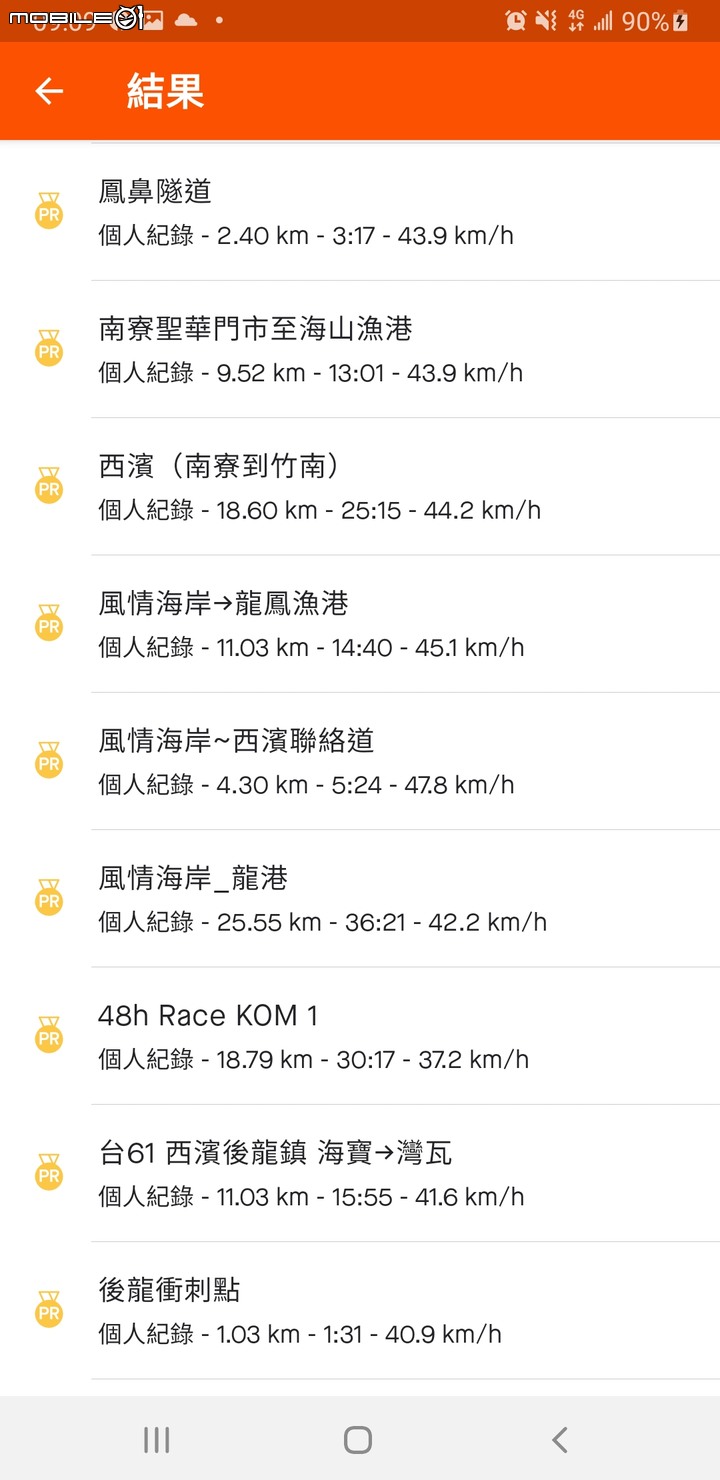This screenshot has width=720, height=1480.
Task: Tap the system home button
Action: click(x=358, y=1440)
